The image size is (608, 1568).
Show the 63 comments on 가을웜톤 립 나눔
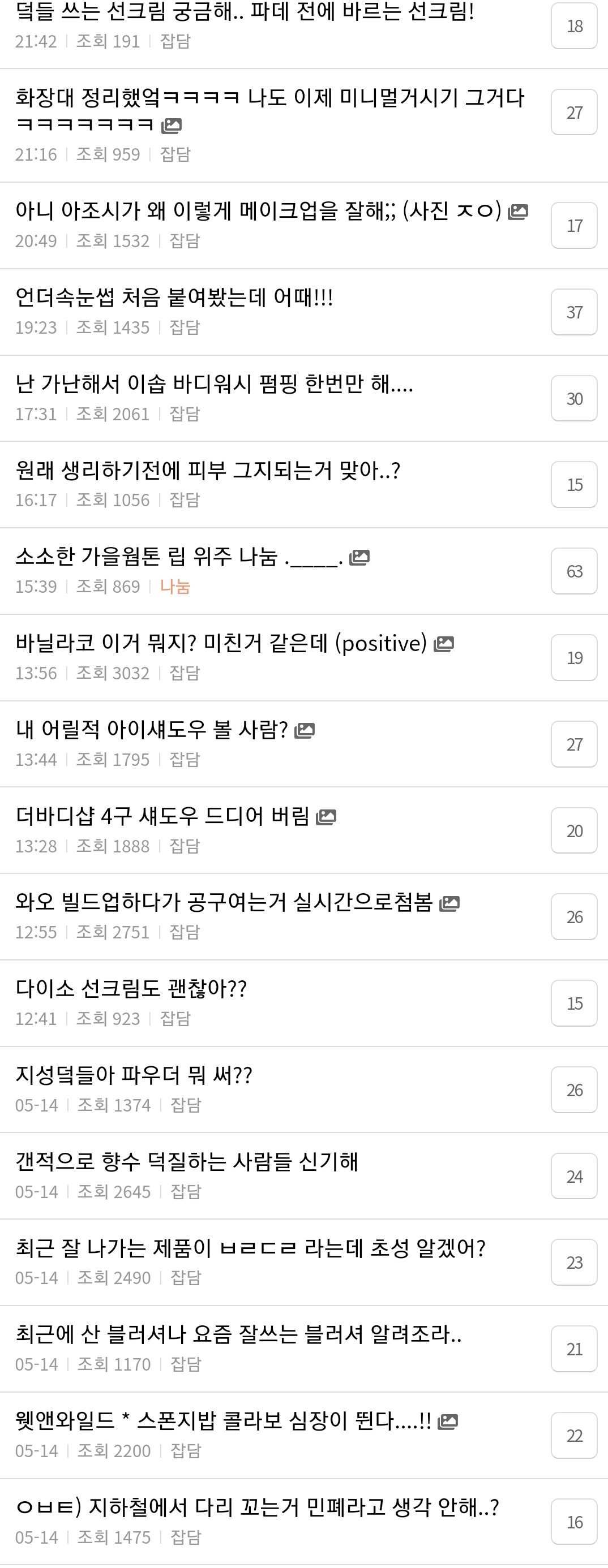click(574, 571)
